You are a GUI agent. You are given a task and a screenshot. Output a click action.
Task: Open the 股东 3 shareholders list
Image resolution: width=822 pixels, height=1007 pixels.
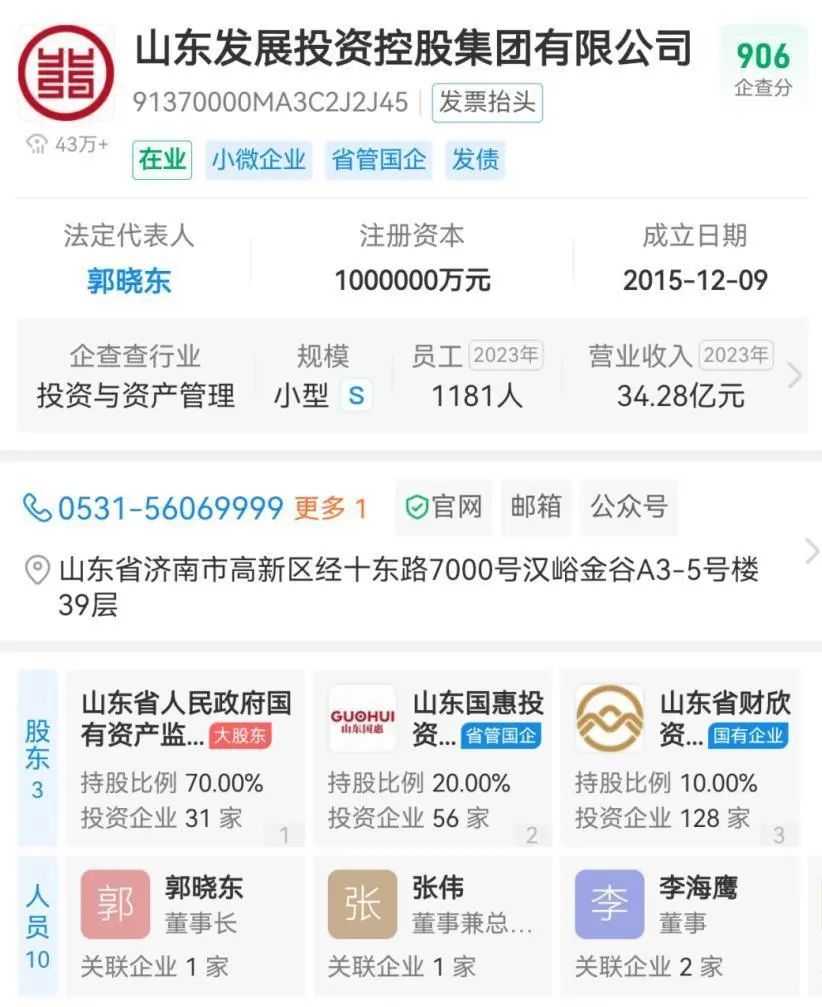coord(37,758)
